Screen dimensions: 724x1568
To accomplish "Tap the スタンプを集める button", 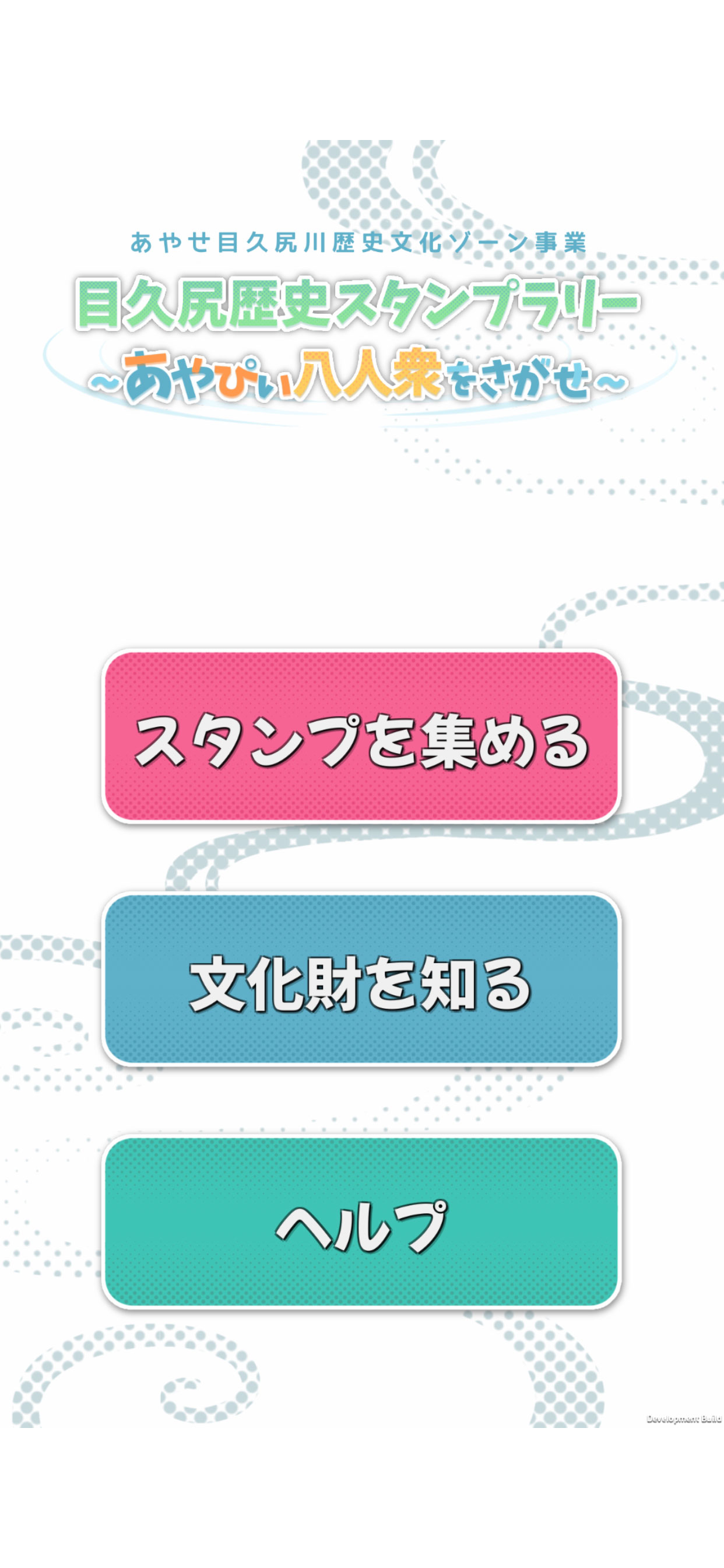I will [361, 737].
